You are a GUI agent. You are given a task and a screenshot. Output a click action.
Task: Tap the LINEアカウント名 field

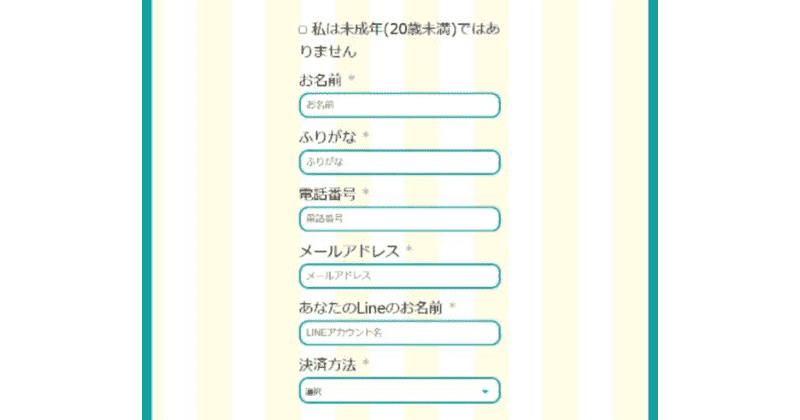(x=399, y=333)
